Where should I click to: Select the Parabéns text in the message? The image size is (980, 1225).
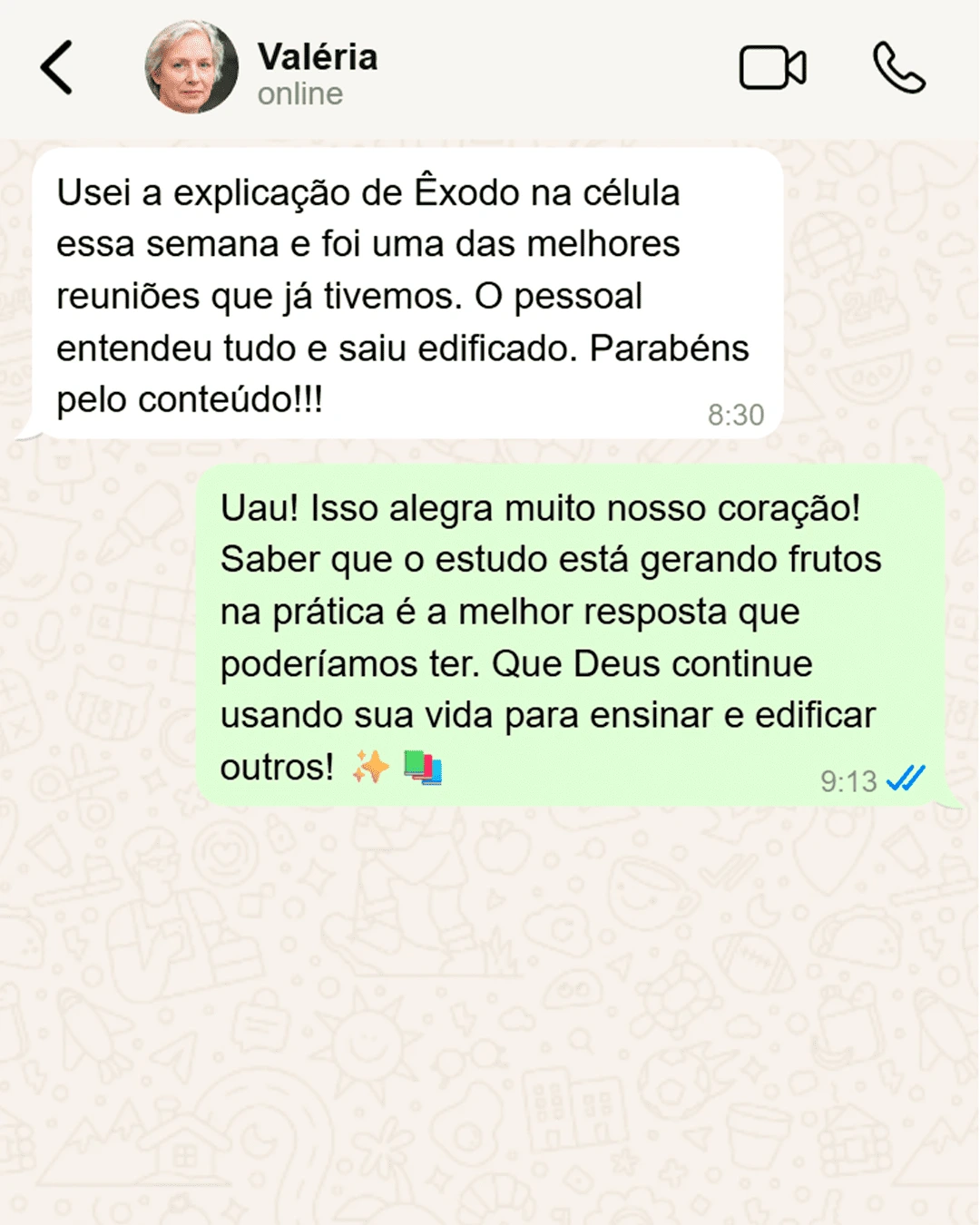671,347
